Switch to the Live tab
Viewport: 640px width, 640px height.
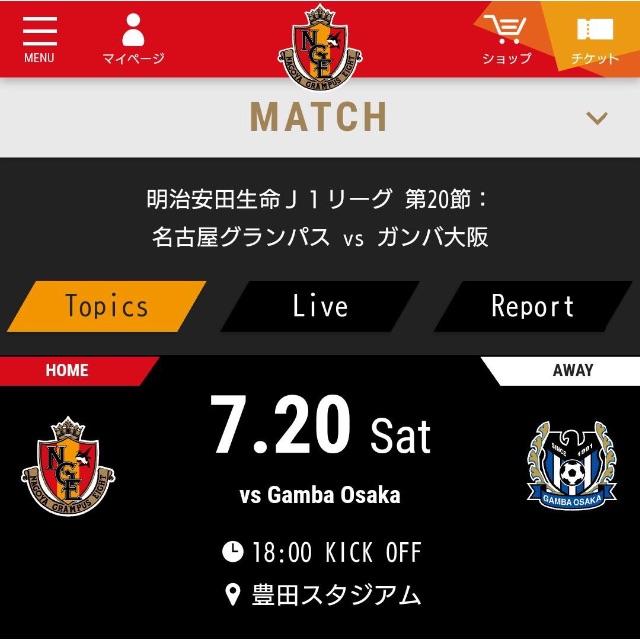[x=320, y=306]
